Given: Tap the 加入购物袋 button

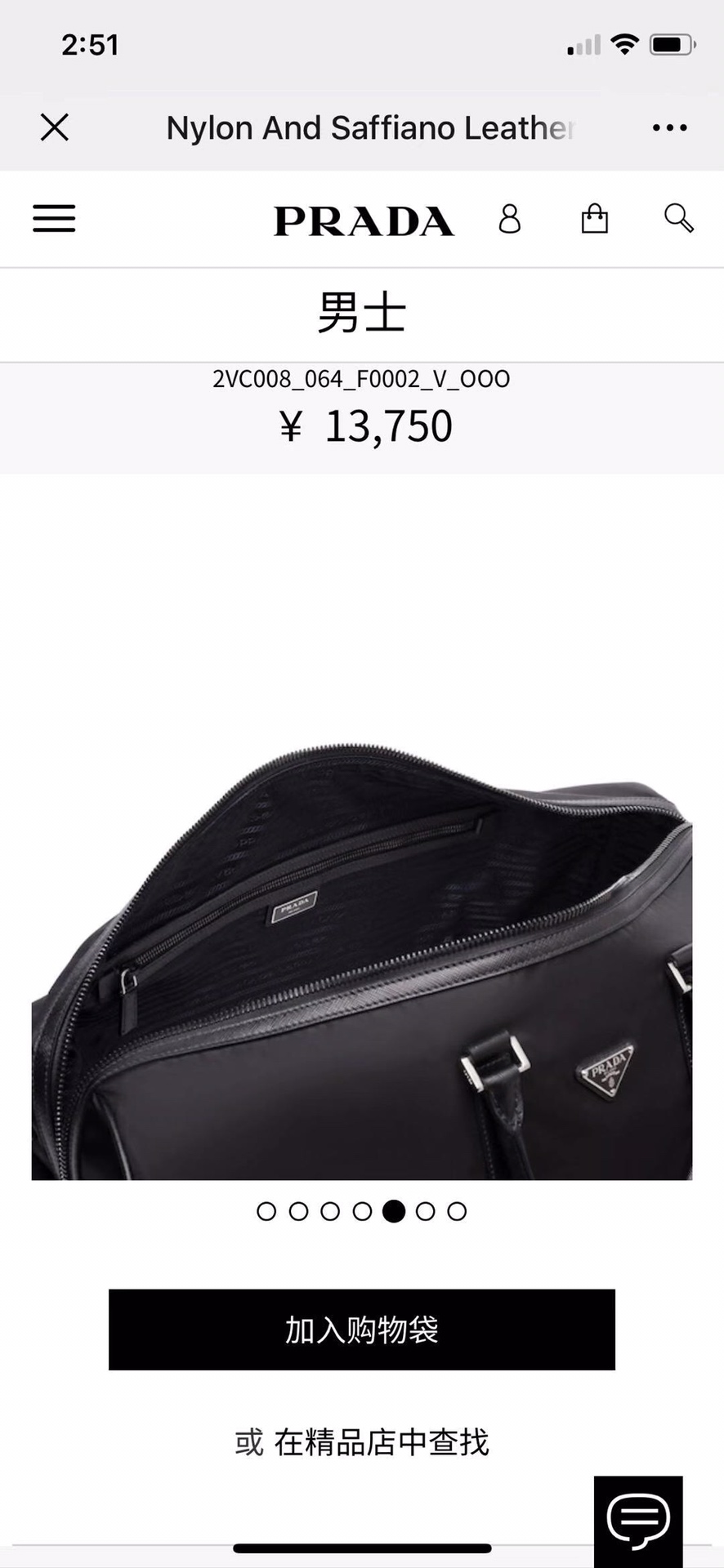Looking at the screenshot, I should click(361, 1330).
